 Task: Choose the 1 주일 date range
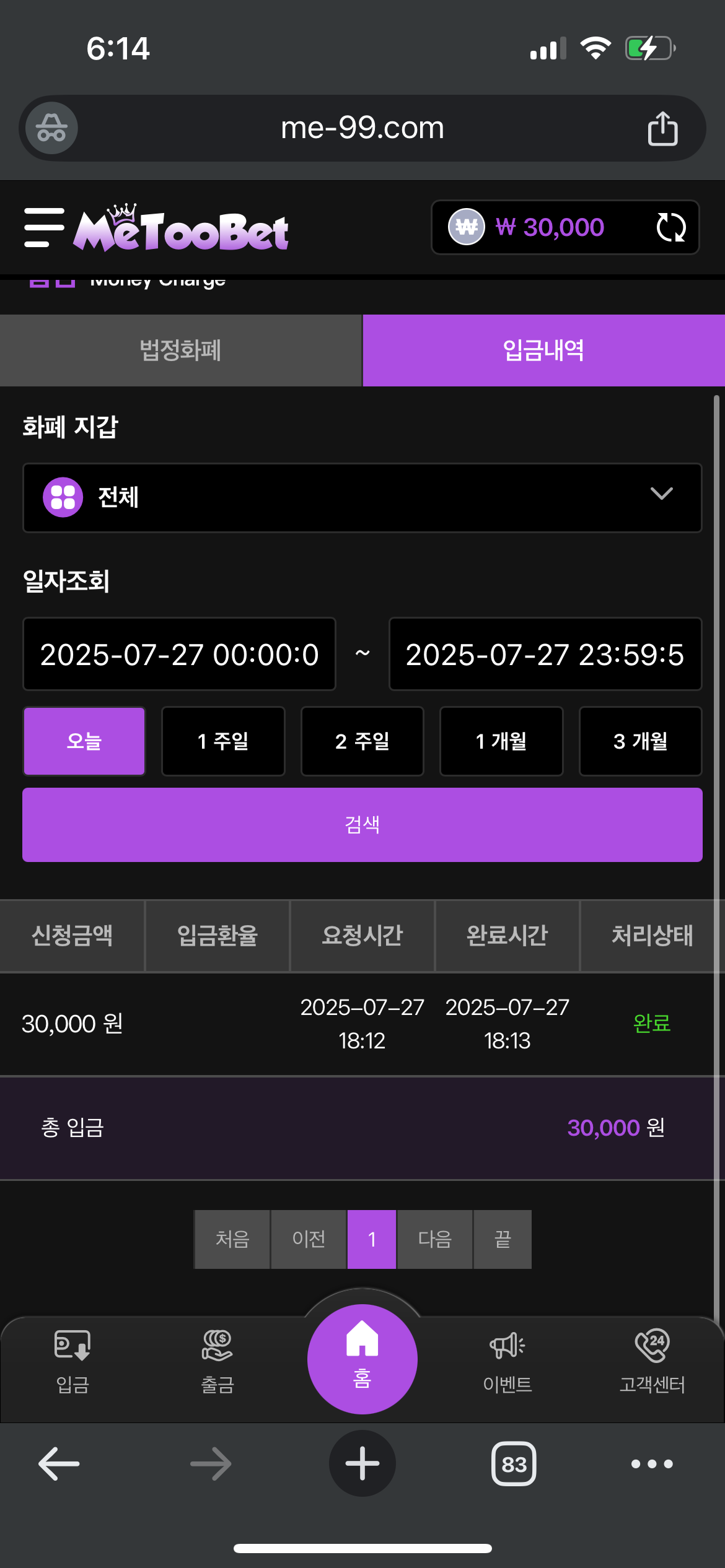[223, 741]
